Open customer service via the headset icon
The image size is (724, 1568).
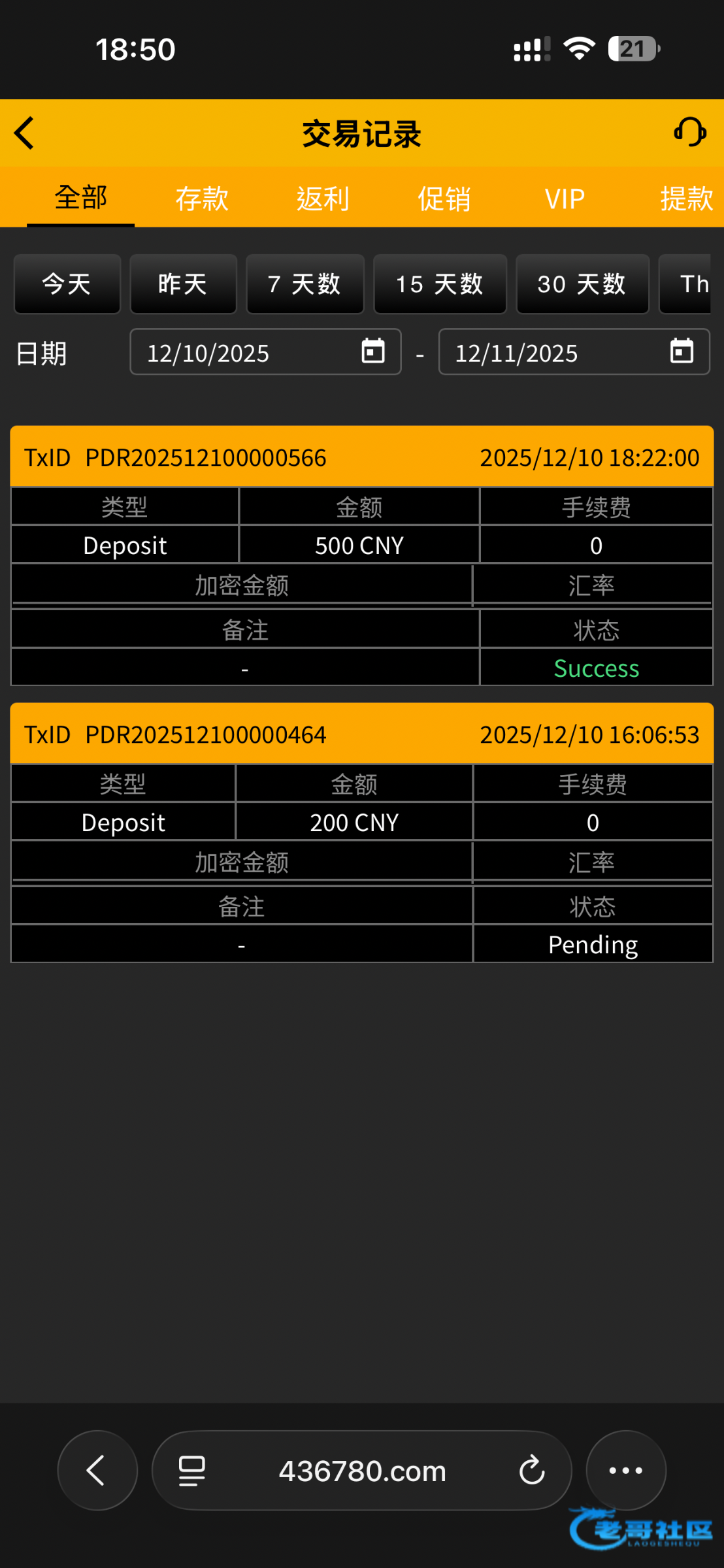[689, 133]
